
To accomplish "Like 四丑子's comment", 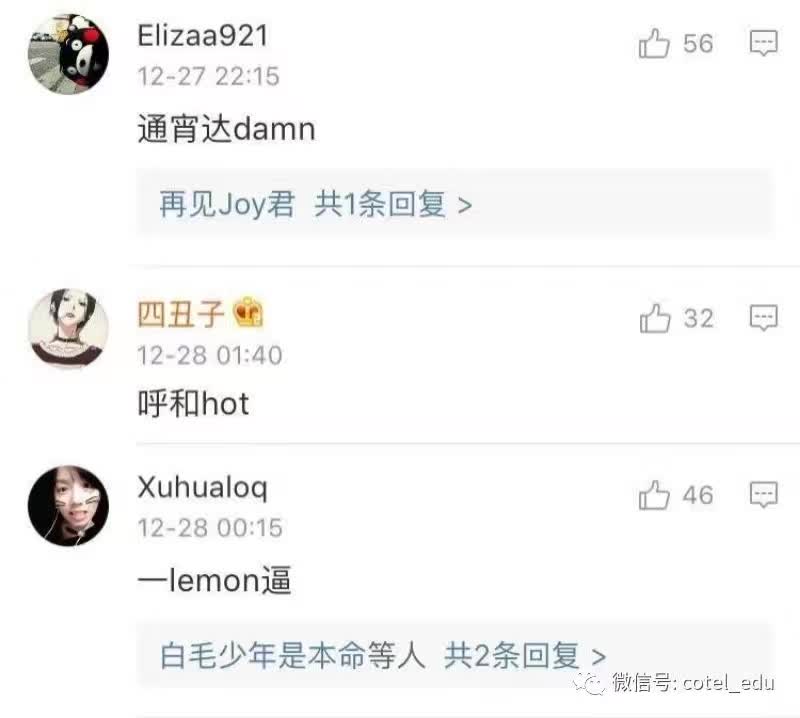I will (x=656, y=319).
